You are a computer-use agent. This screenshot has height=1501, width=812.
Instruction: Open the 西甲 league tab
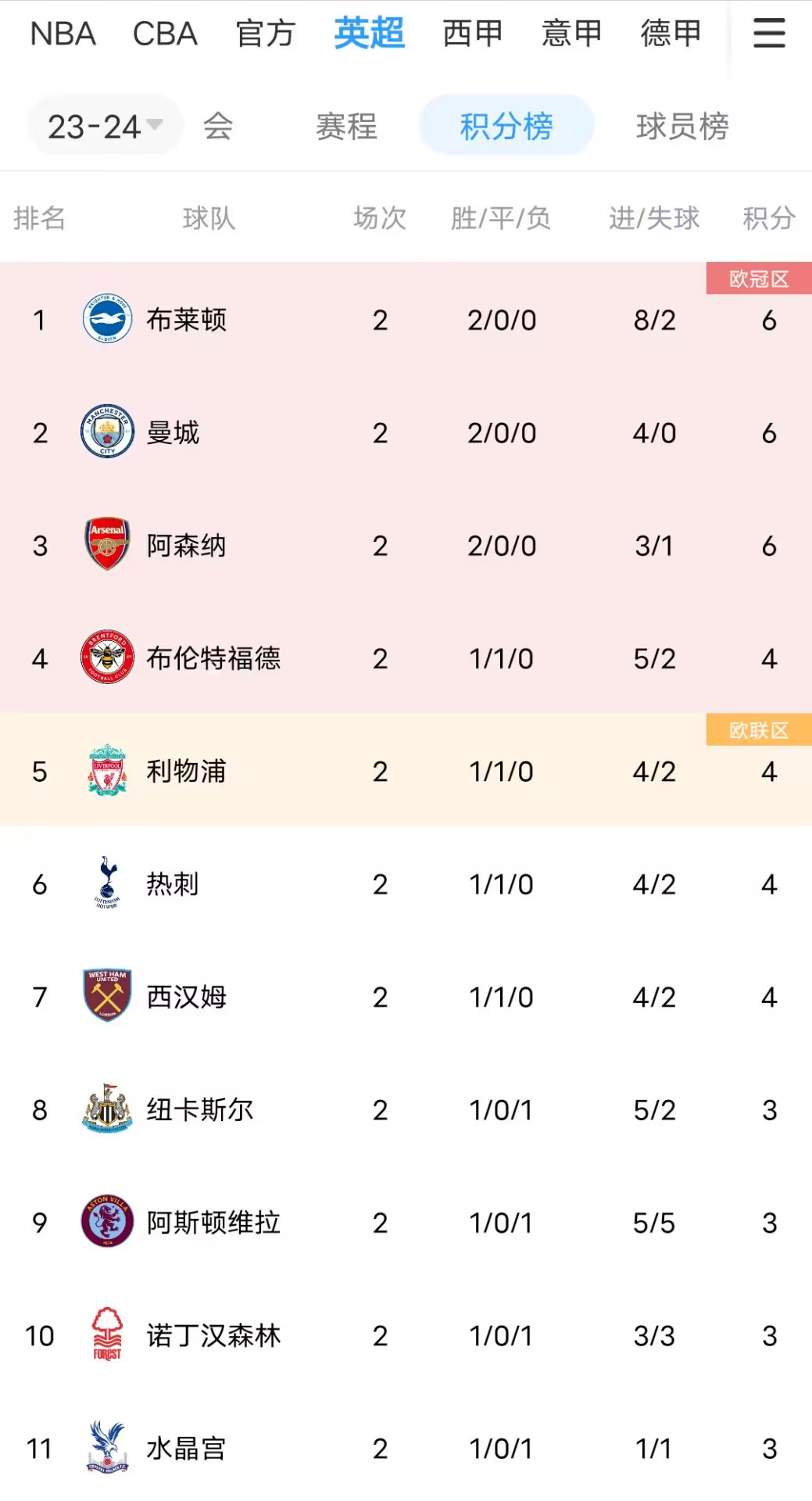click(x=472, y=34)
